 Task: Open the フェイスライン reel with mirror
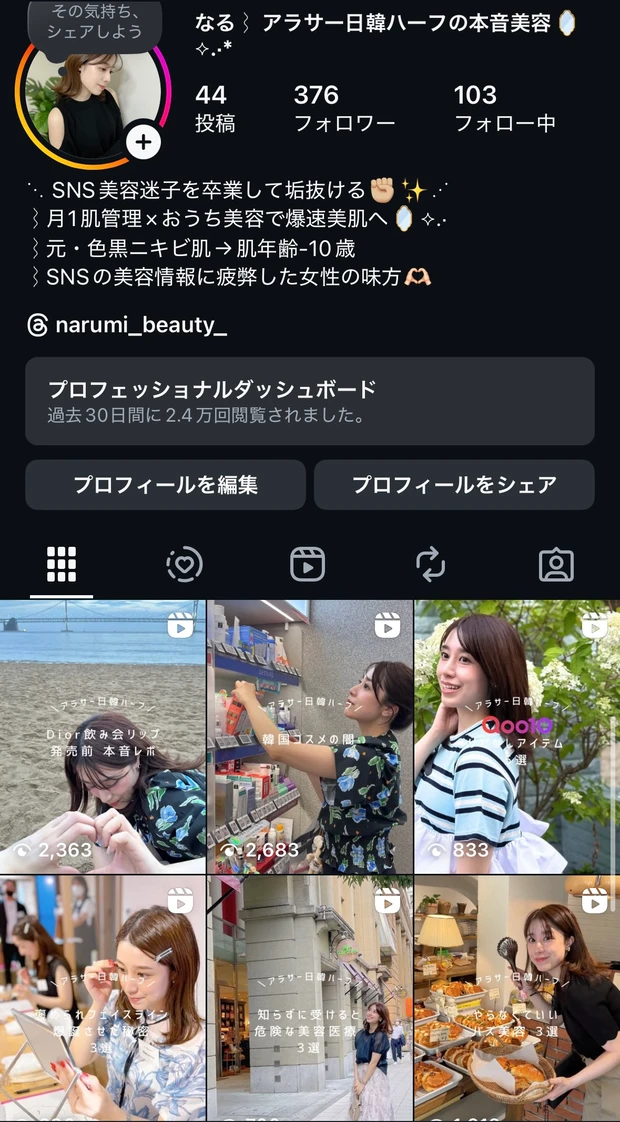[103, 1000]
